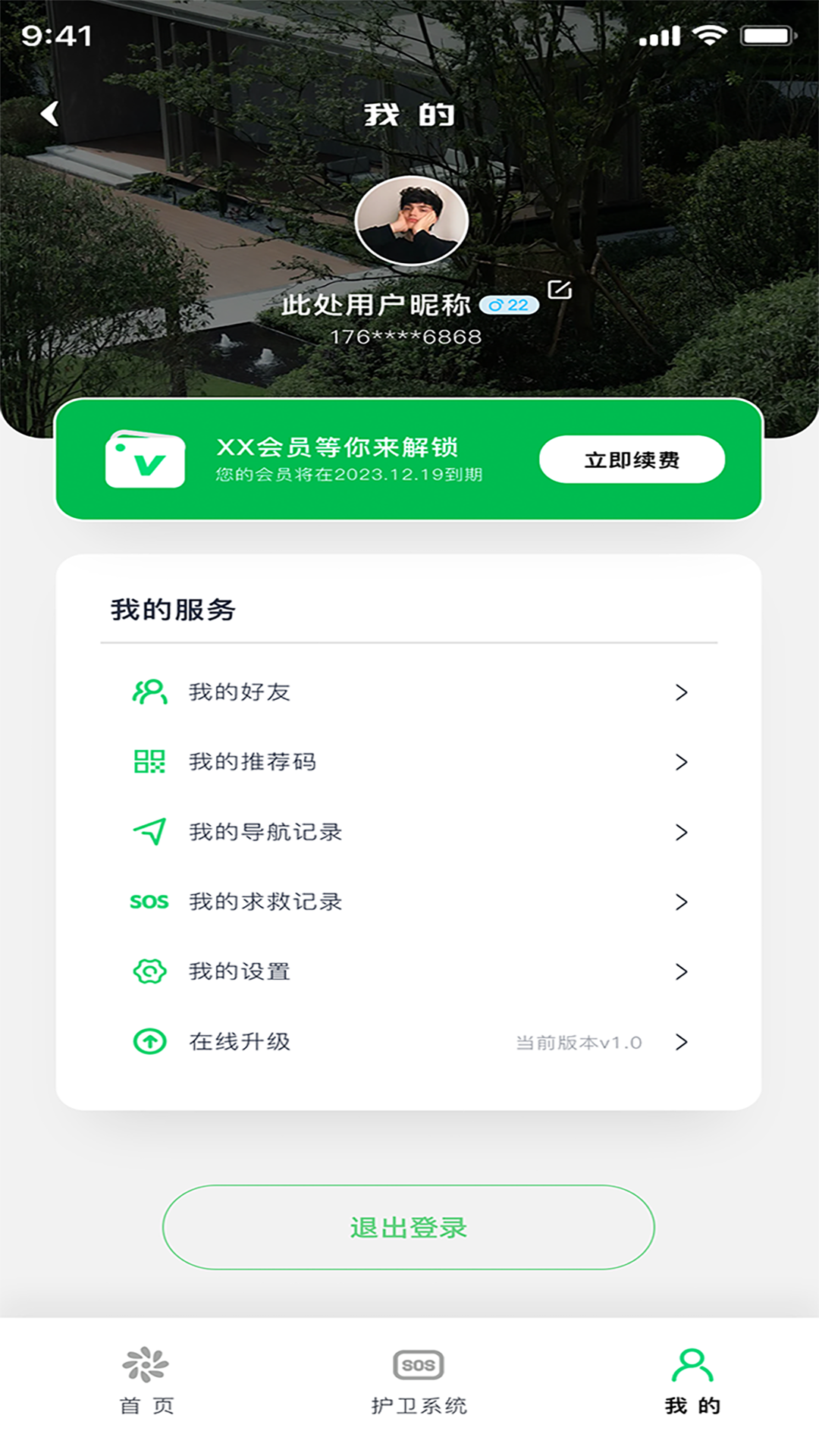Tap the edit profile icon beside nickname
Image resolution: width=819 pixels, height=1456 pixels.
(560, 290)
